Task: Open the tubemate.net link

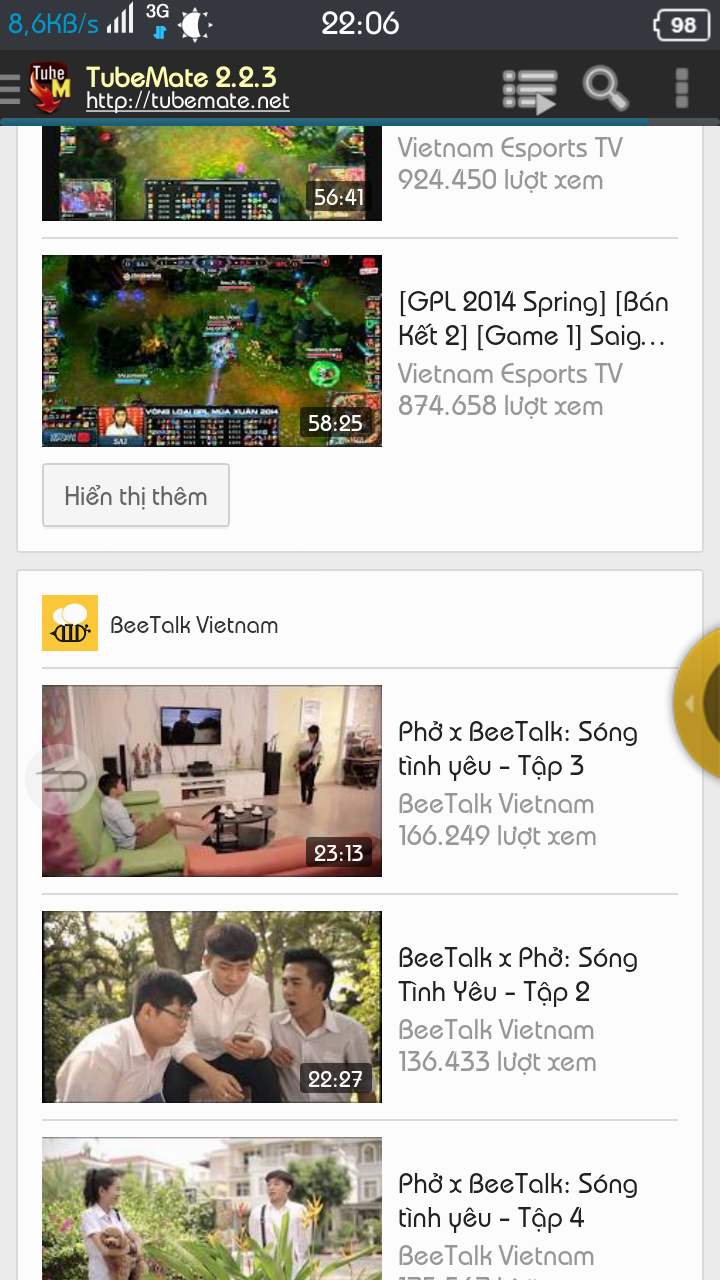Action: pos(188,101)
